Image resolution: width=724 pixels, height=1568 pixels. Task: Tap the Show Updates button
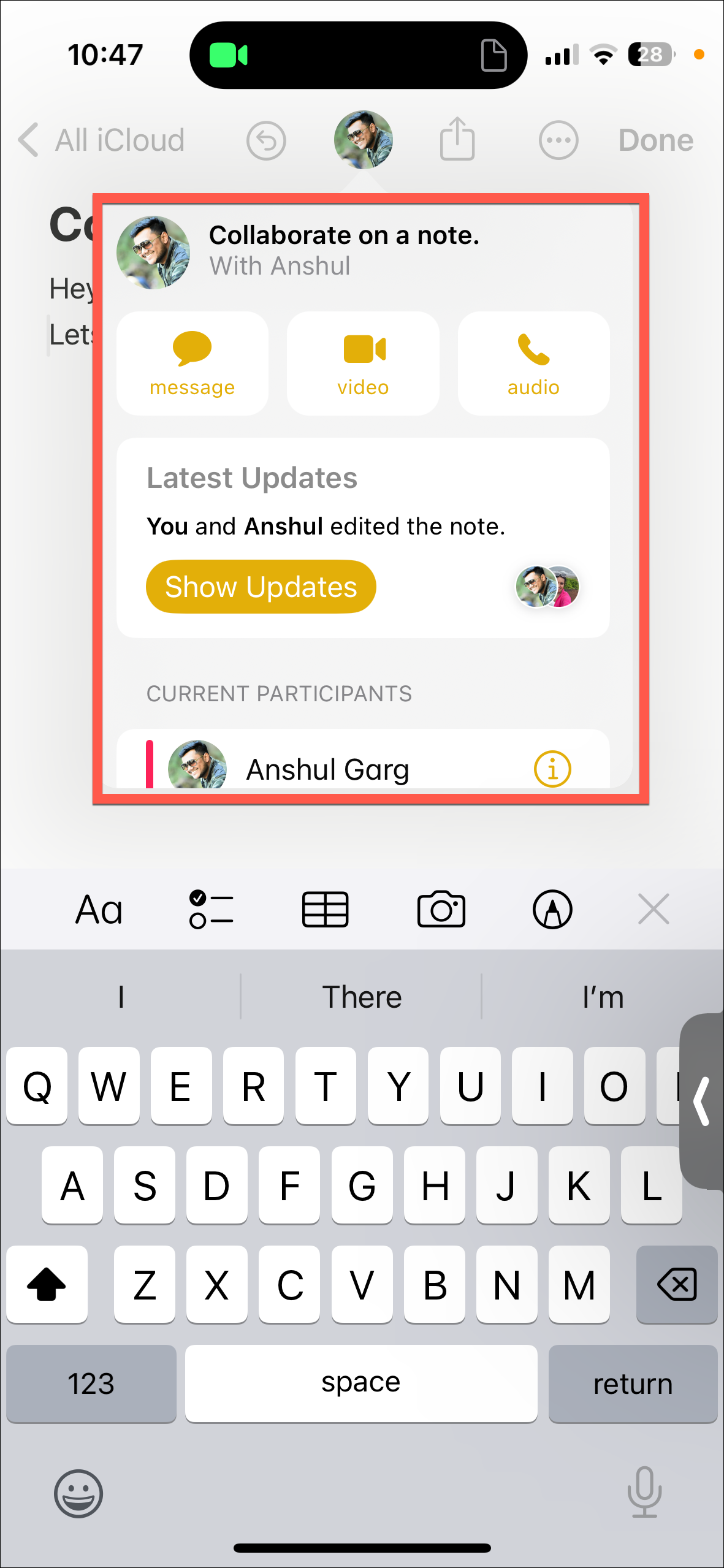click(x=261, y=587)
